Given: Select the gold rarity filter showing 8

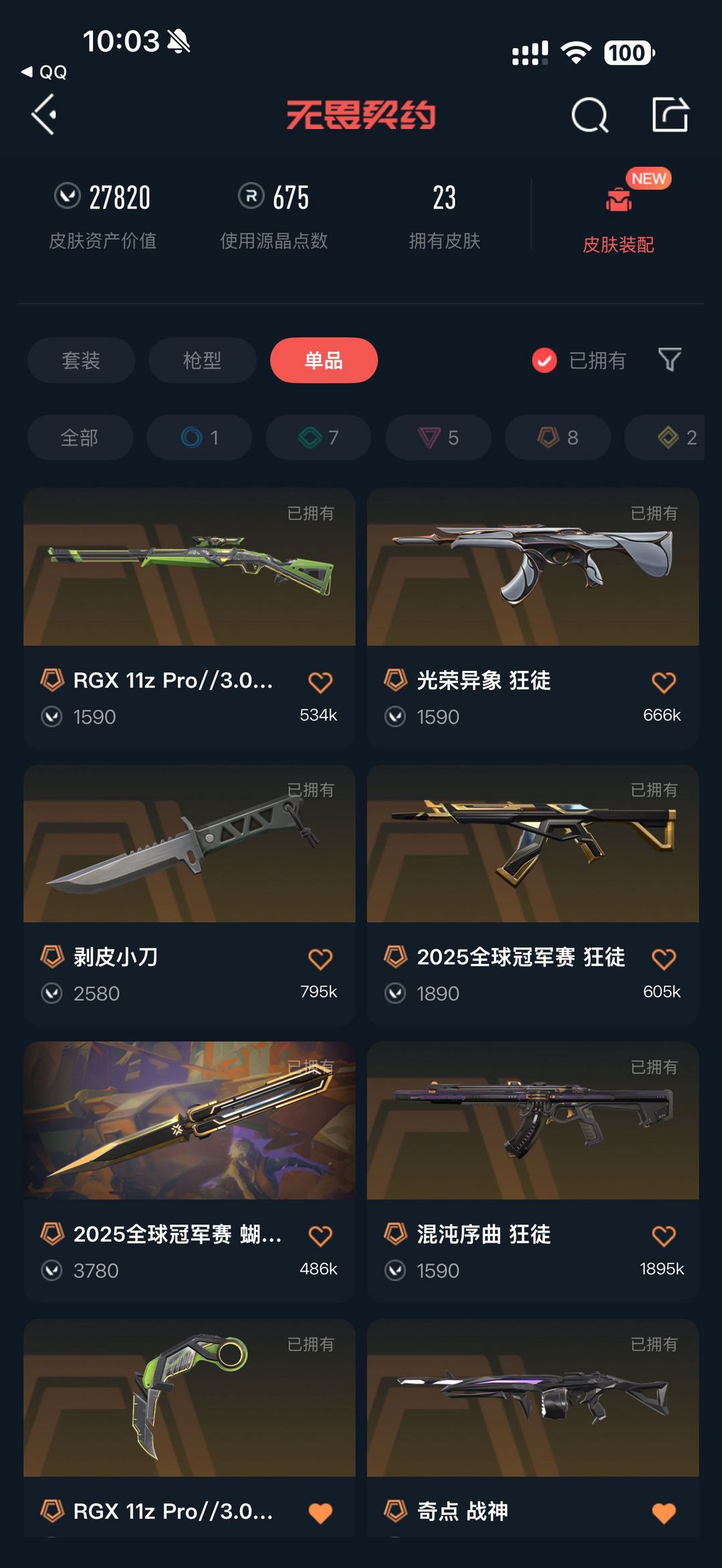Looking at the screenshot, I should 558,438.
